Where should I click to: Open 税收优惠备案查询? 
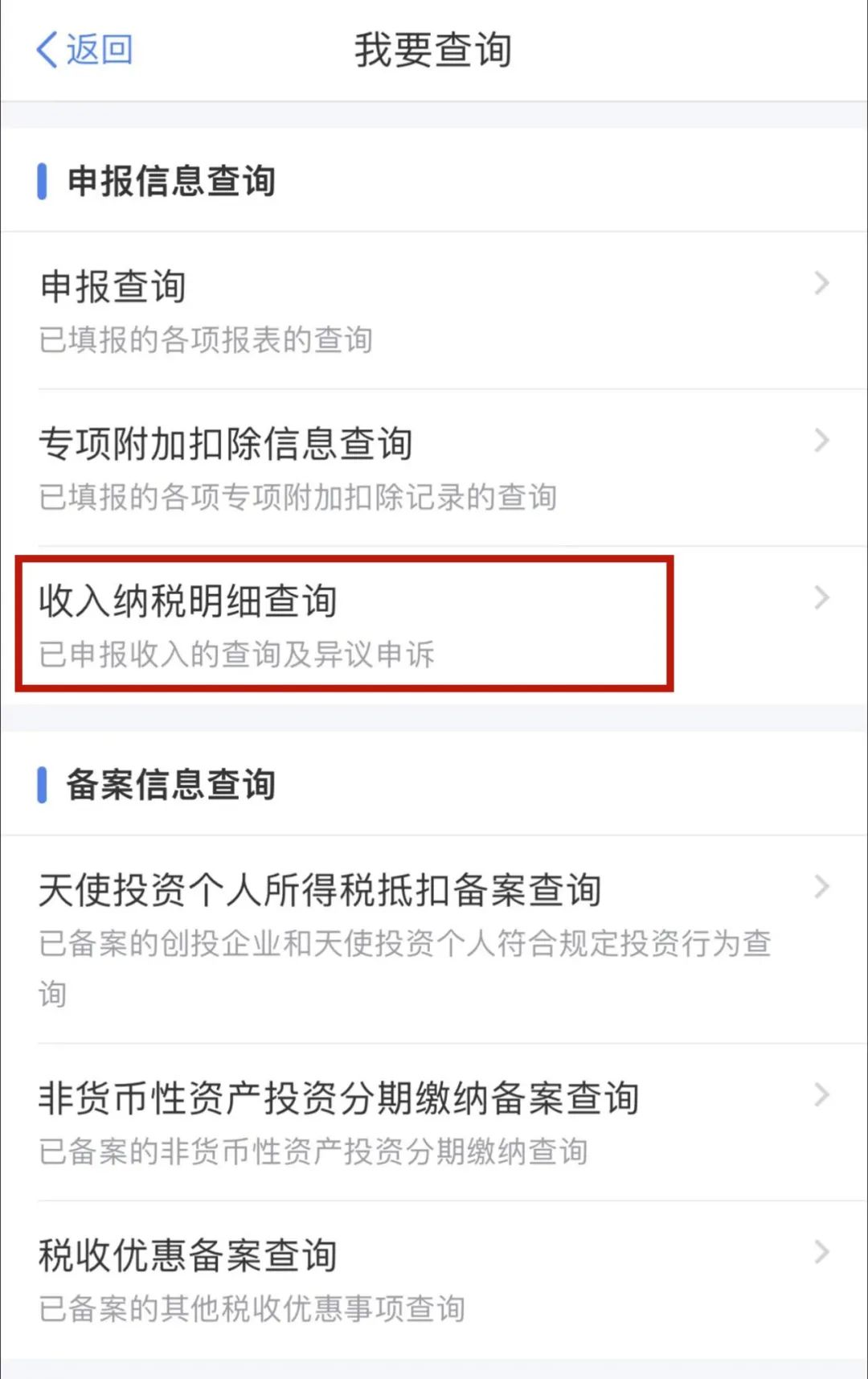click(434, 1278)
